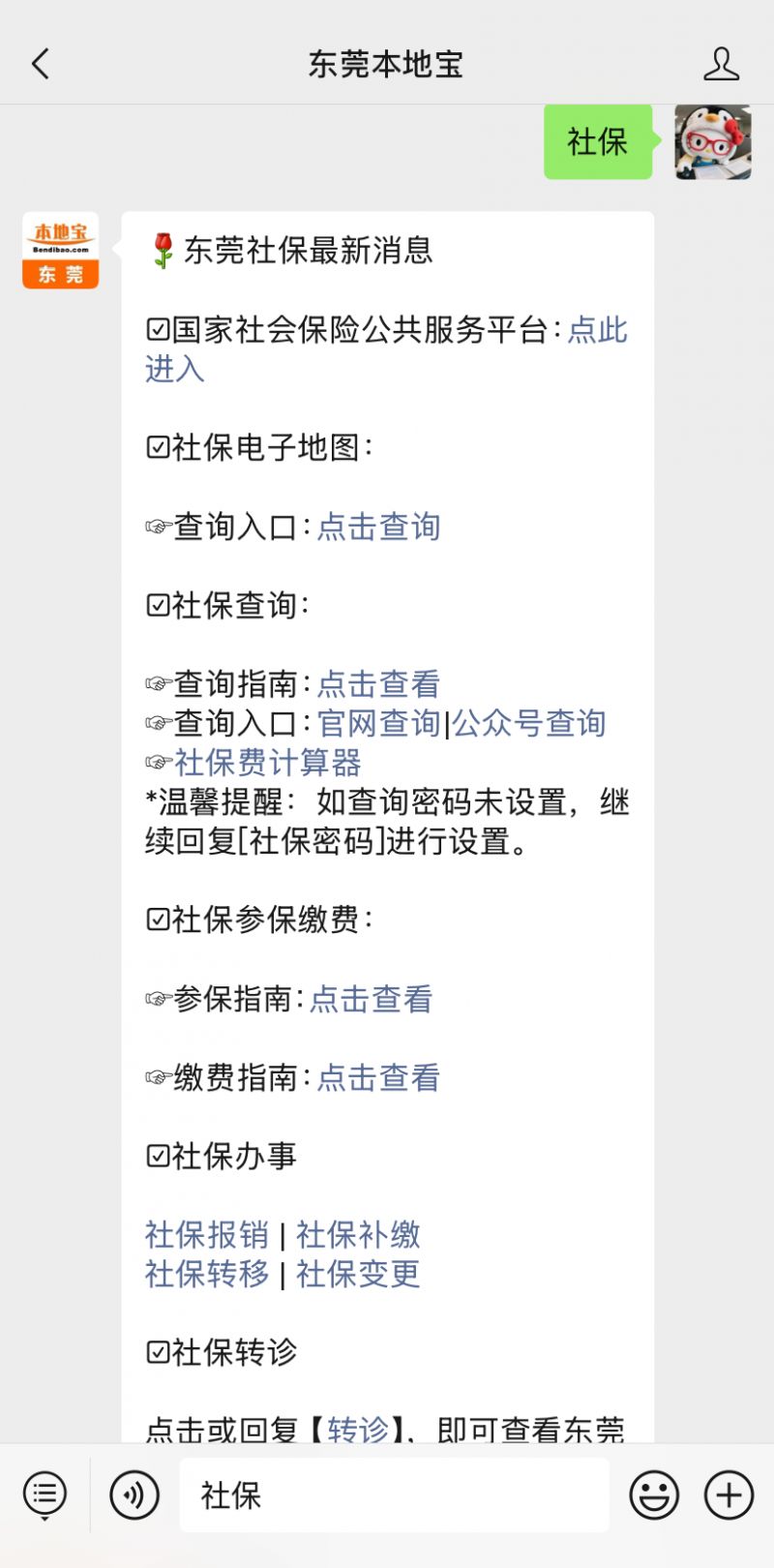The image size is (774, 1568).
Task: Open the 社保变更 link
Action: (x=358, y=1274)
